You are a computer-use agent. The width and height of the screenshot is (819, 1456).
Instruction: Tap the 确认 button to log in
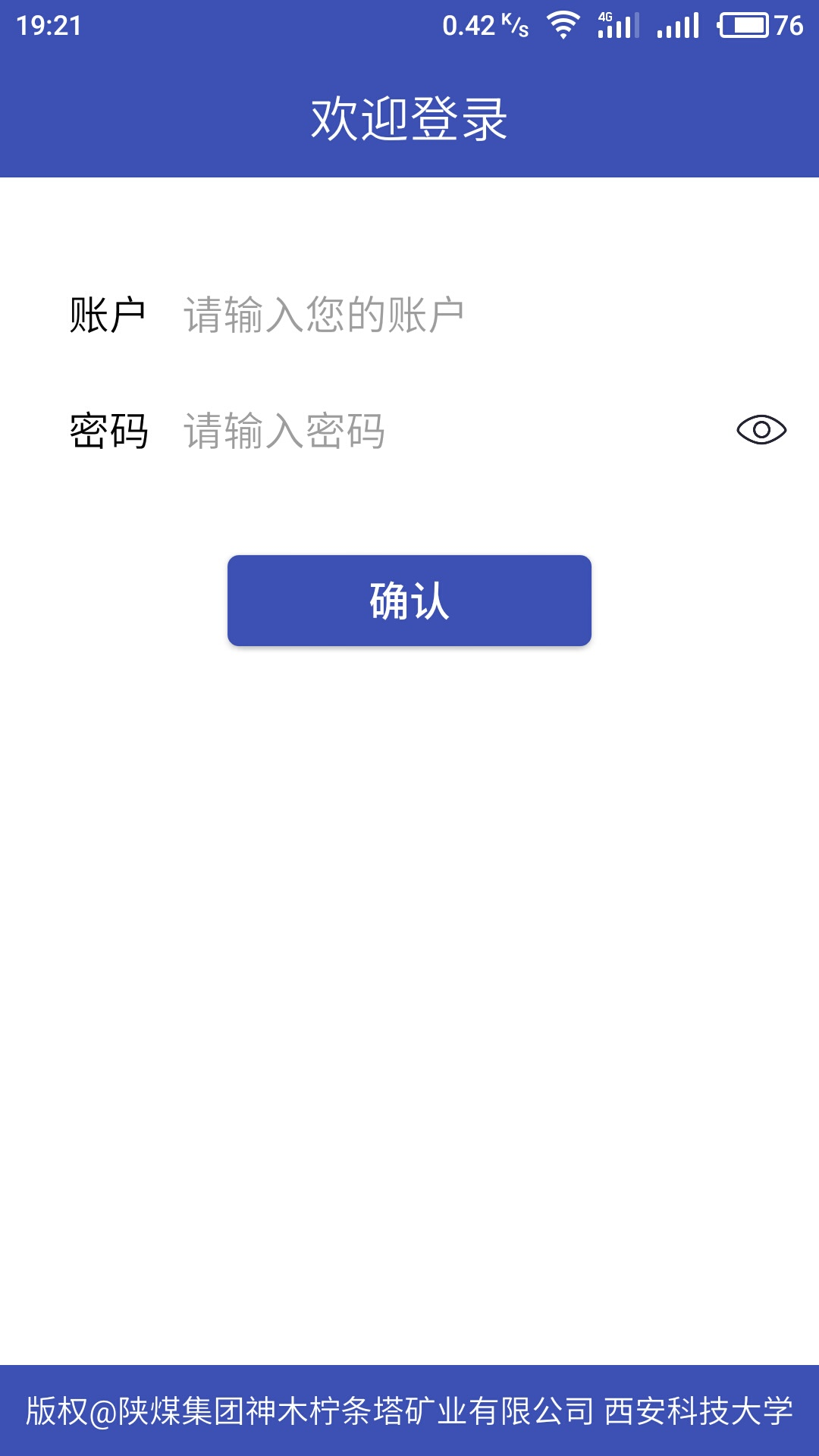tap(409, 601)
